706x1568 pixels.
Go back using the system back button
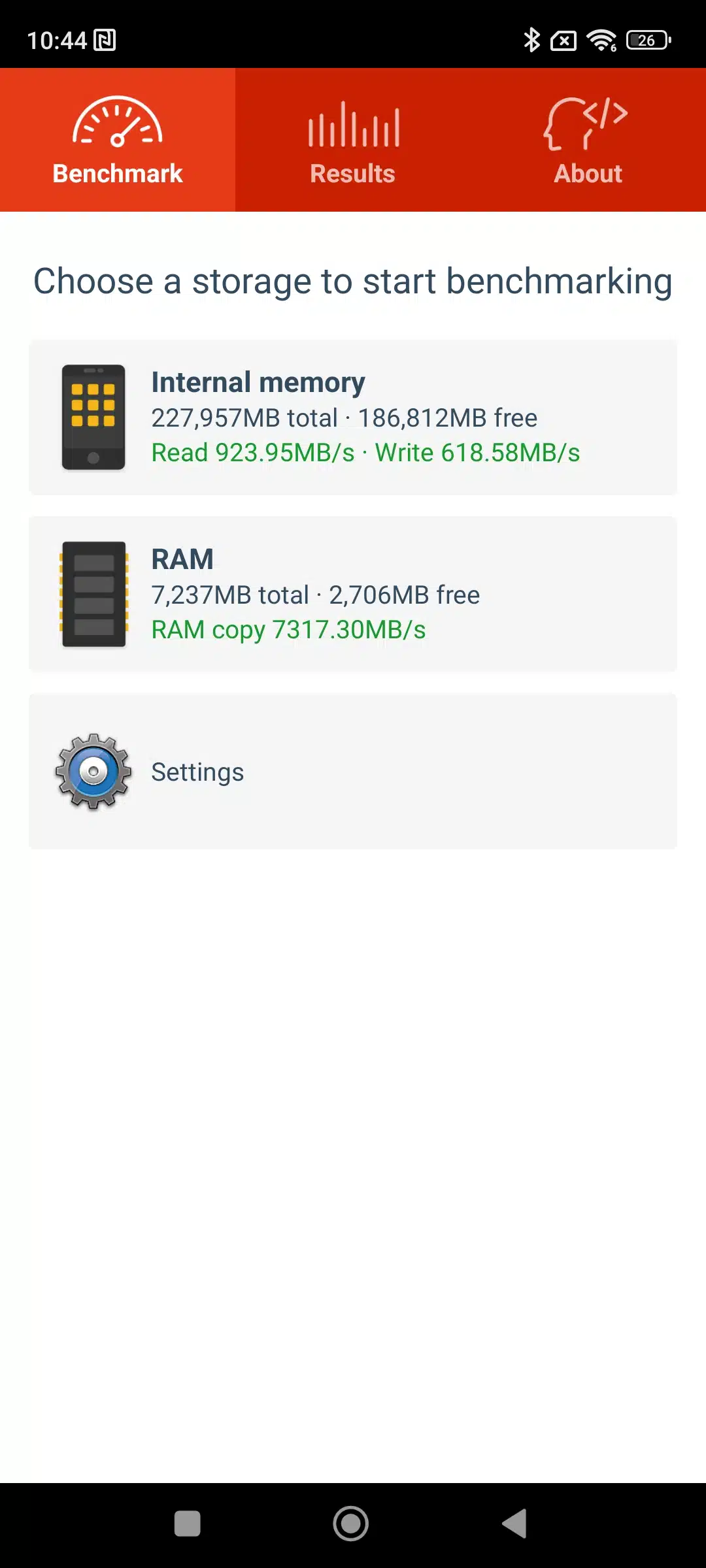pos(515,1524)
